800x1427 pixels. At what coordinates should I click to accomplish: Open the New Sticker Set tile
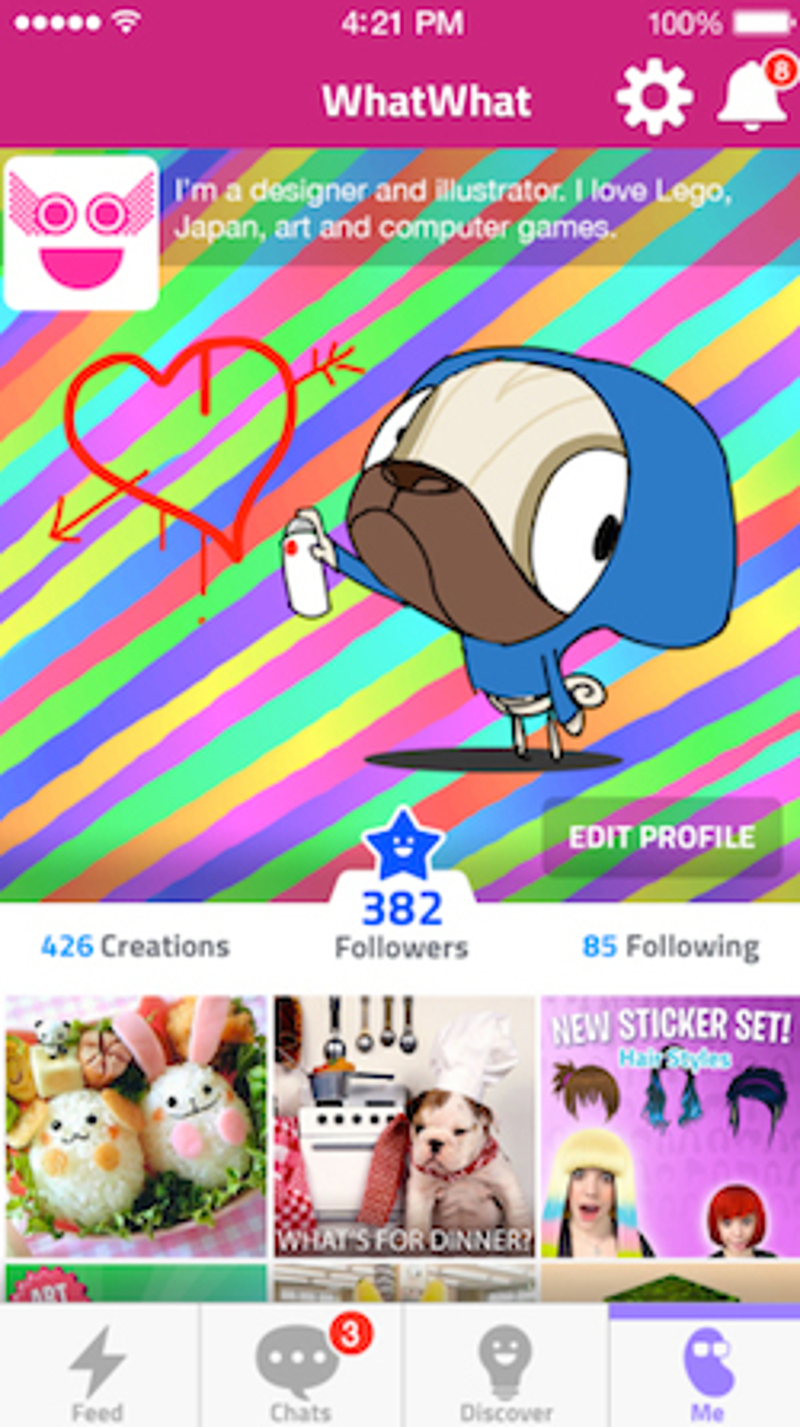[670, 1126]
